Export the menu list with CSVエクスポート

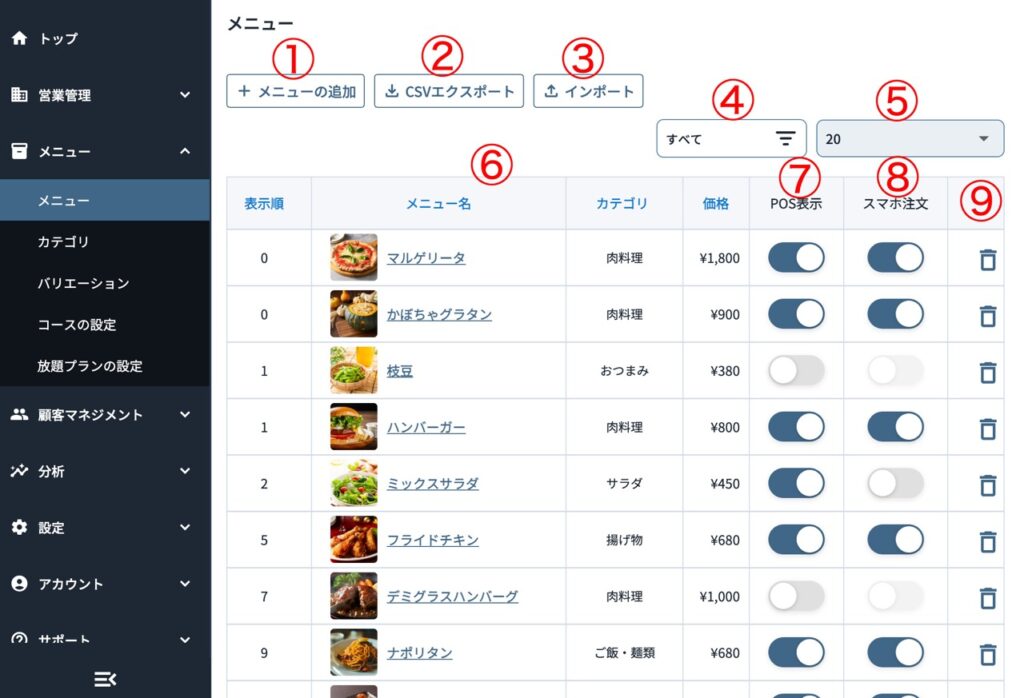[448, 91]
